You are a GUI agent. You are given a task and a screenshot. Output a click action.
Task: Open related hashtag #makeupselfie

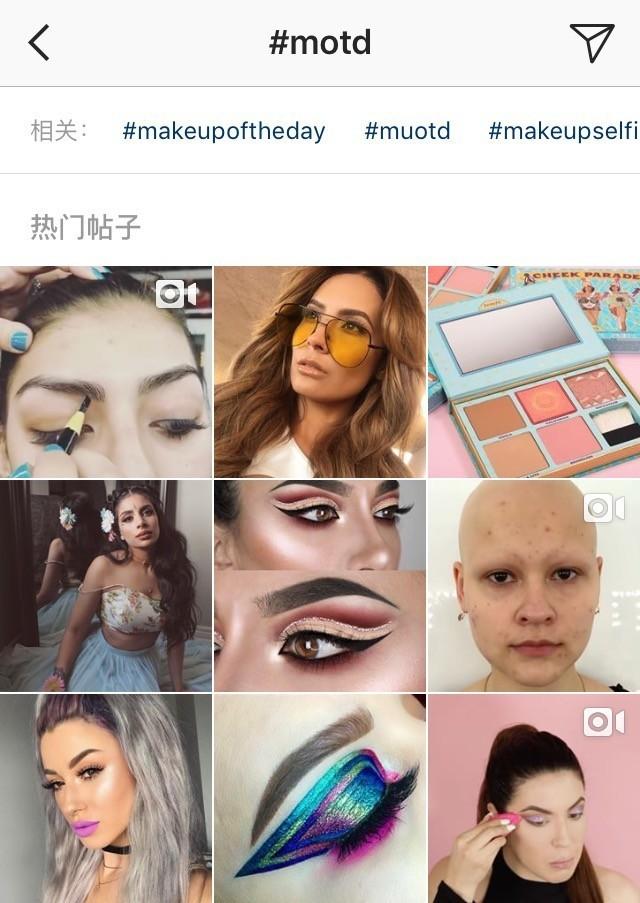(x=562, y=130)
